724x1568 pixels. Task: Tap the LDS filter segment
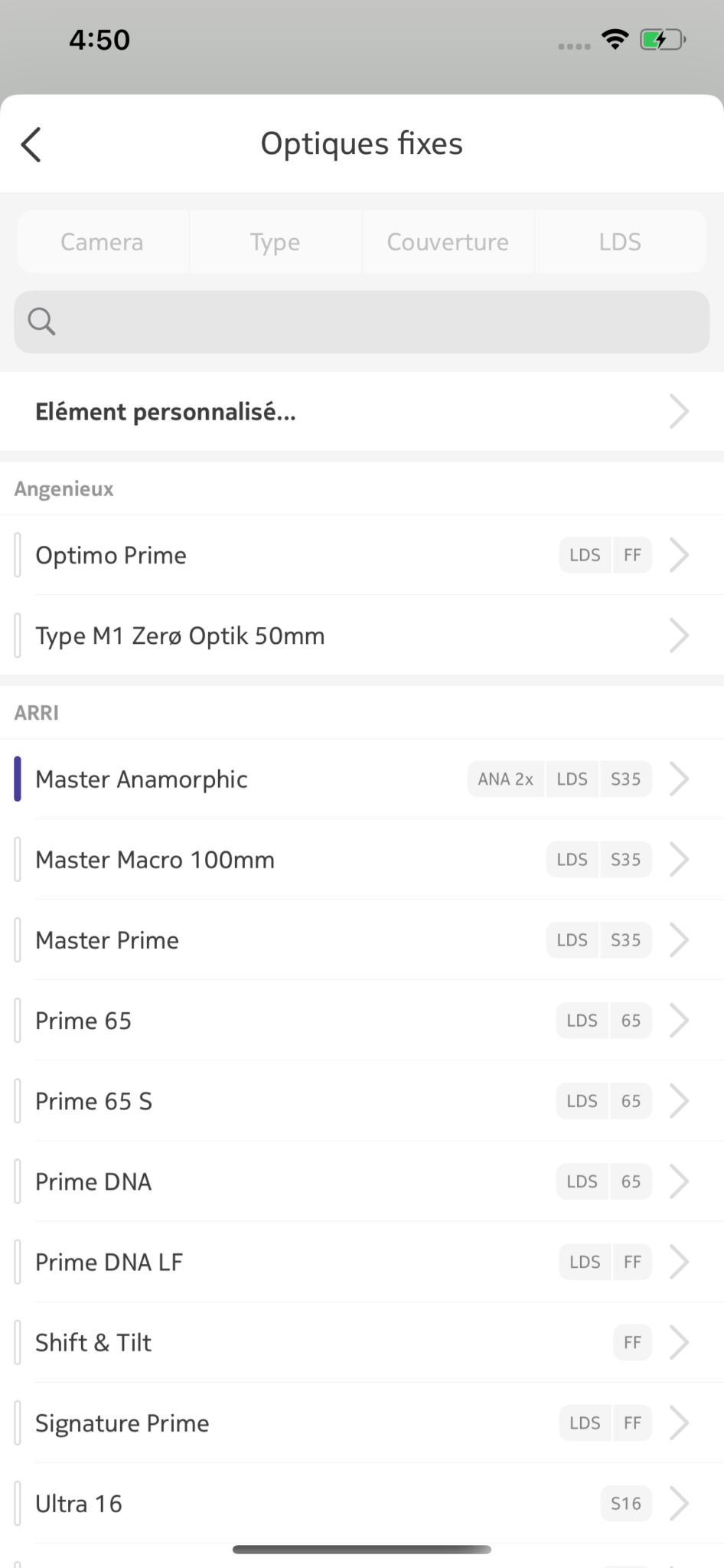pyautogui.click(x=620, y=242)
